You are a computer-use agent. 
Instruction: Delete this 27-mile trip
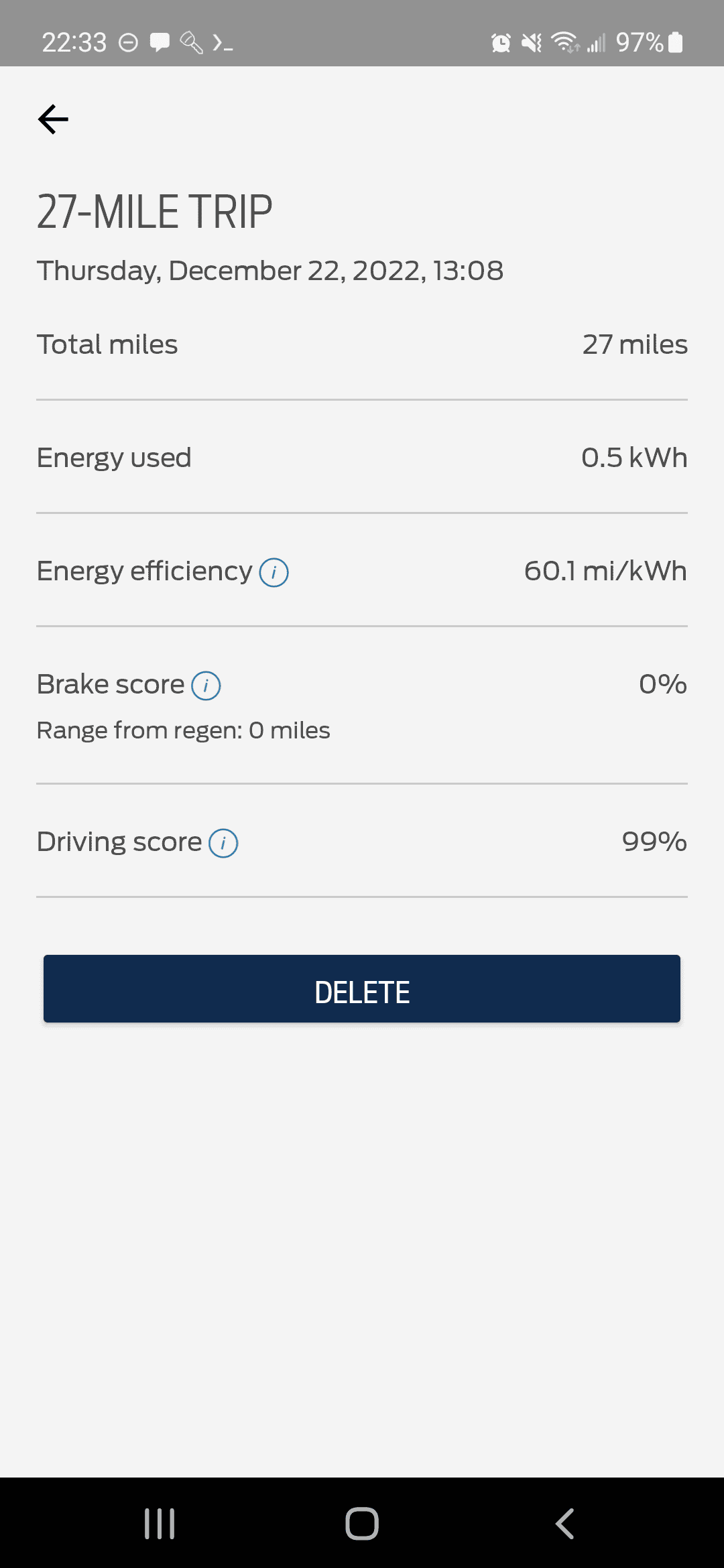point(362,989)
